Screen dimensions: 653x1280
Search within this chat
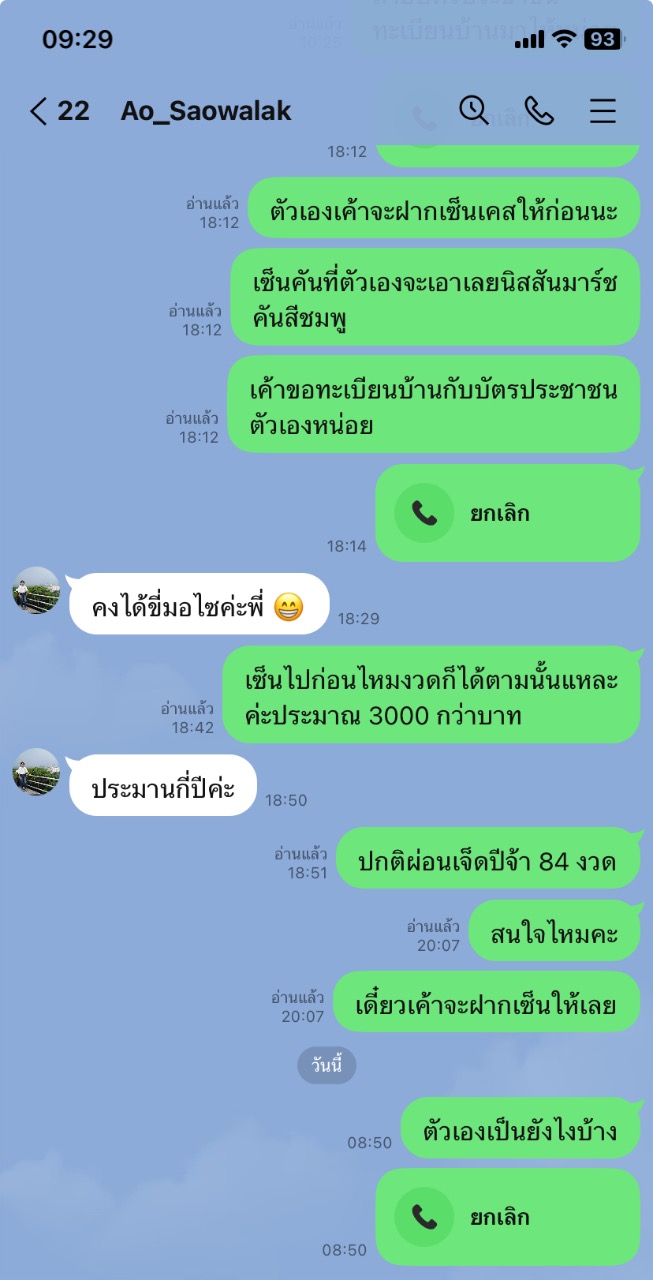point(474,110)
